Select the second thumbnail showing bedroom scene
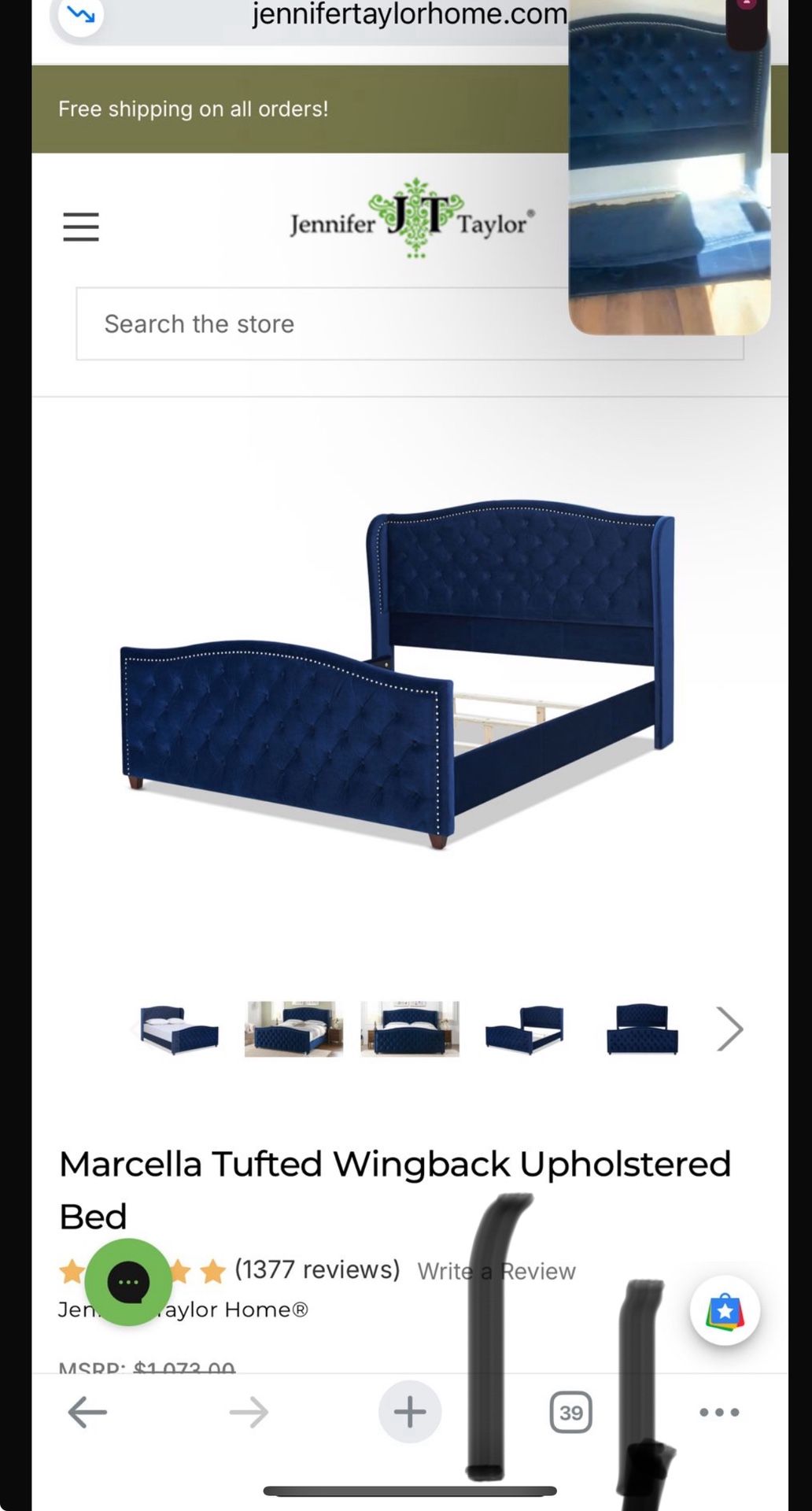This screenshot has height=1511, width=812. coord(293,1029)
